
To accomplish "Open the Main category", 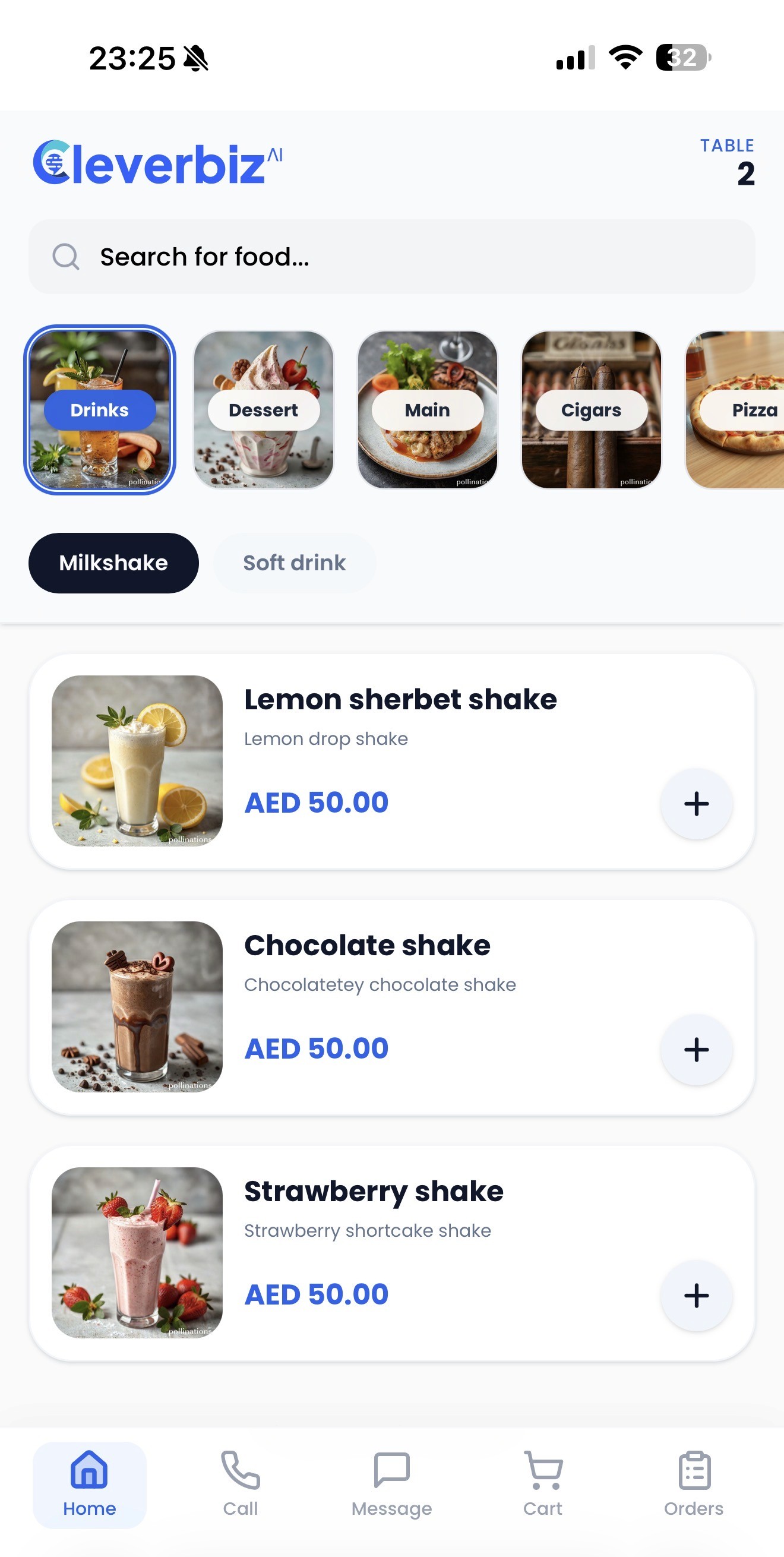I will (428, 410).
